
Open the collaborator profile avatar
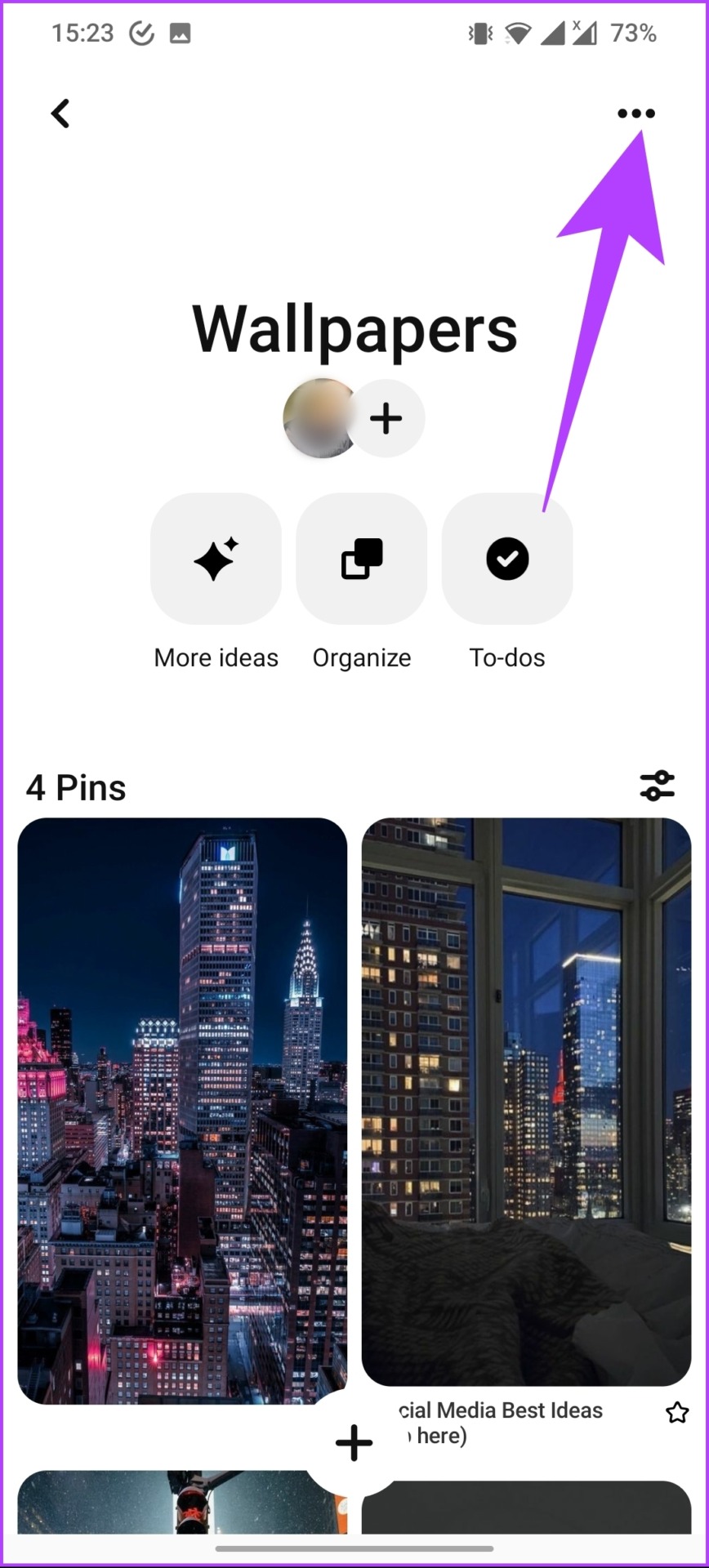(x=320, y=419)
